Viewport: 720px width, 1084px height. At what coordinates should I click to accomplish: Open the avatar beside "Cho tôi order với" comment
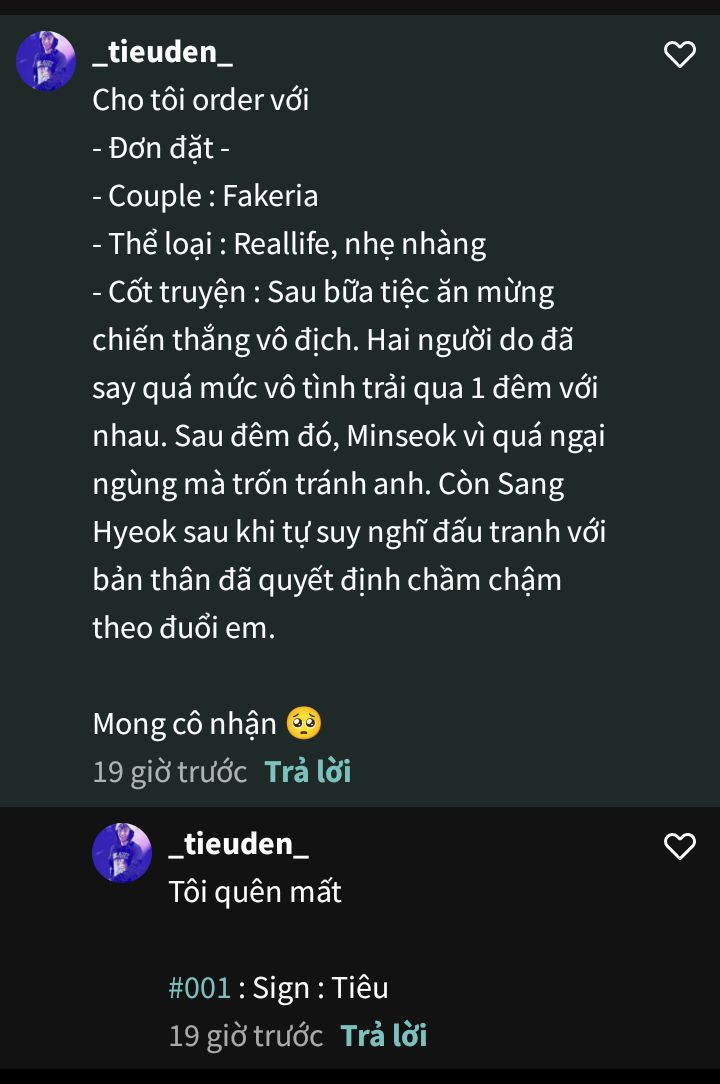pyautogui.click(x=46, y=61)
